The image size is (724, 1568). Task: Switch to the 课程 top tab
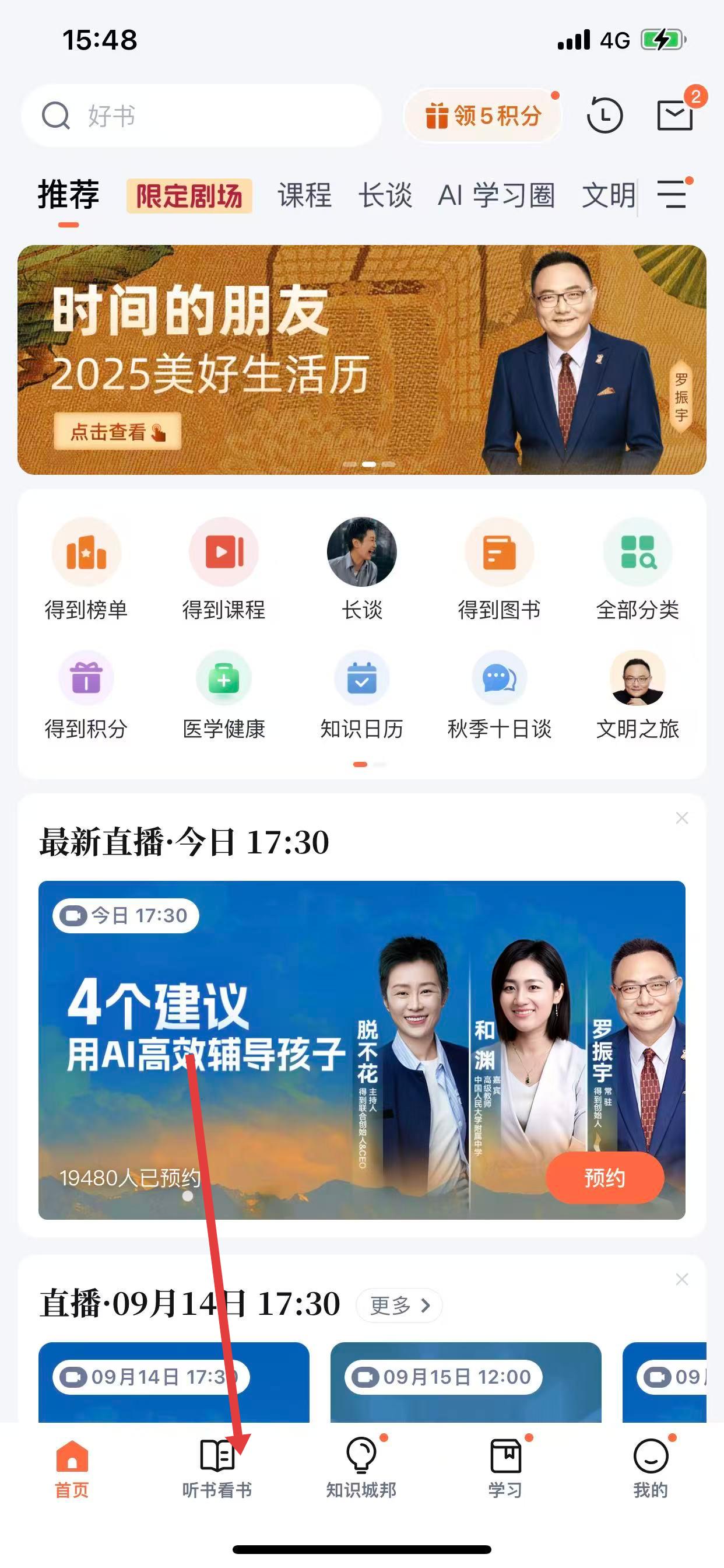[x=304, y=196]
